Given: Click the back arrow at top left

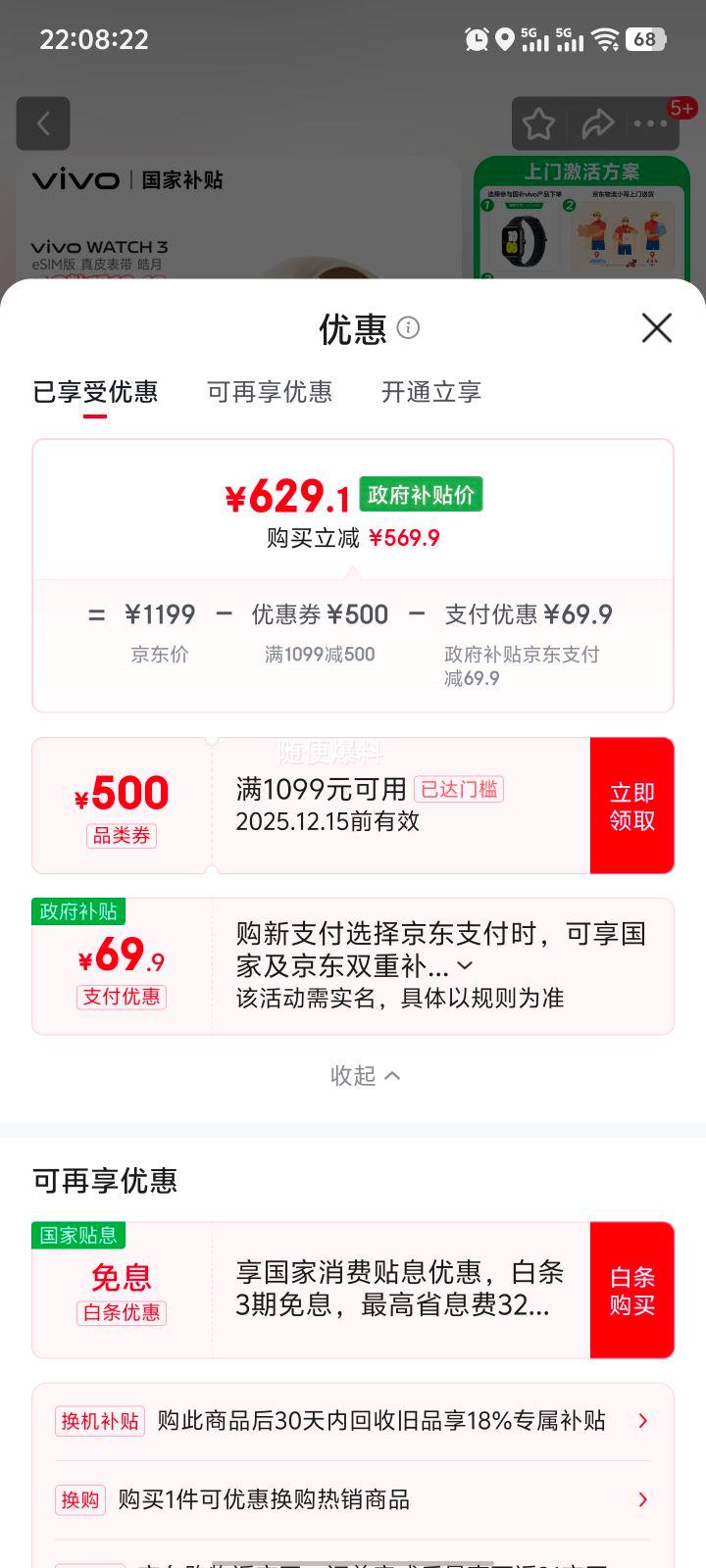Looking at the screenshot, I should tap(43, 123).
